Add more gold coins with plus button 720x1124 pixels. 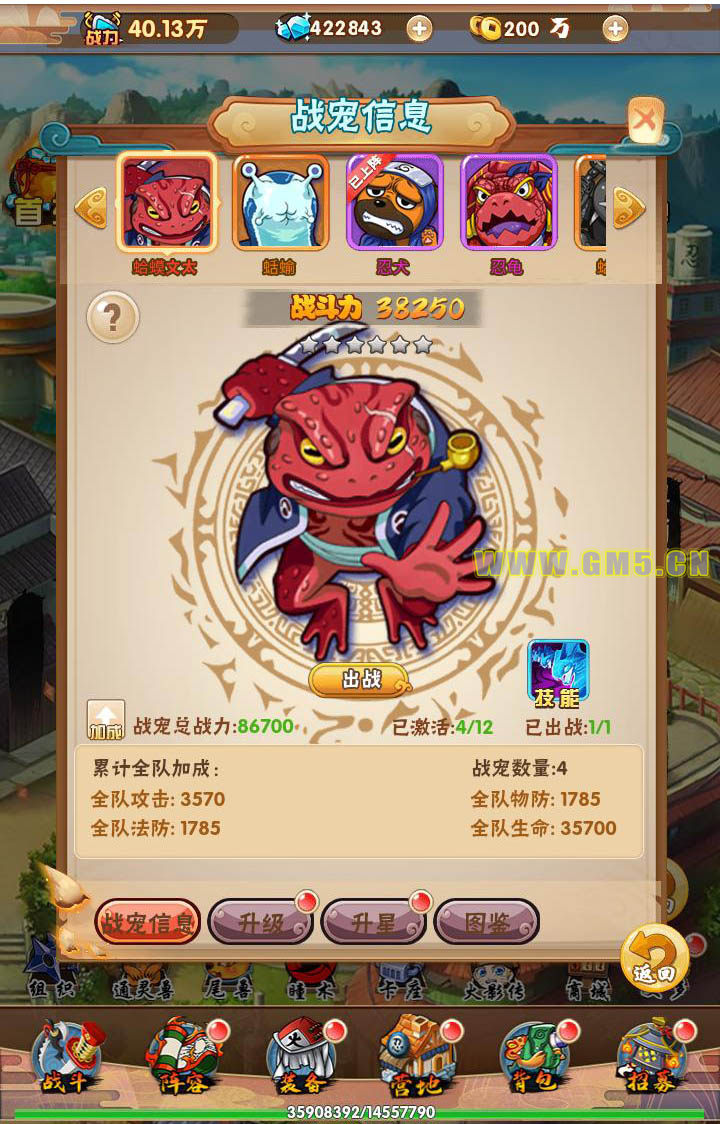tap(615, 29)
